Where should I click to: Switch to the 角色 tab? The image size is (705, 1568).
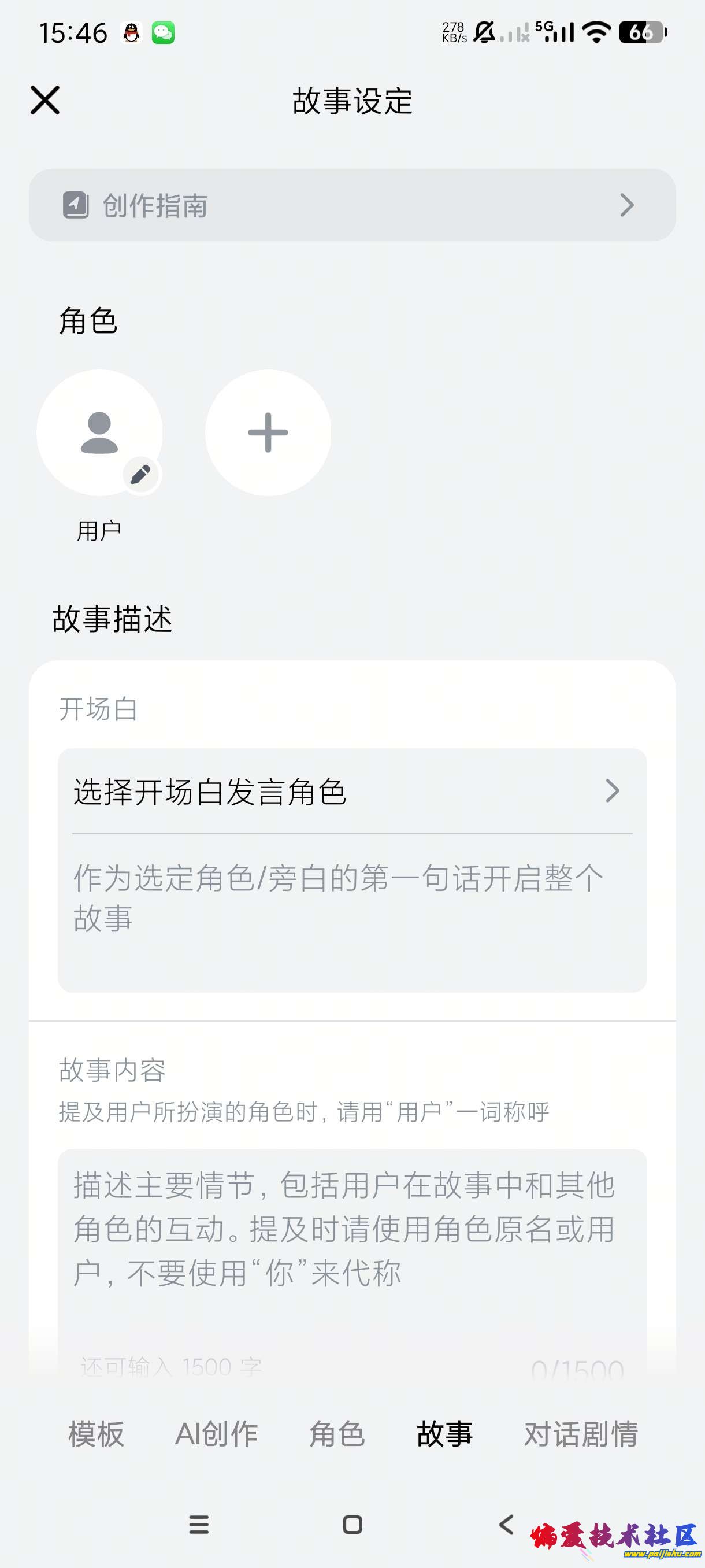[336, 1434]
